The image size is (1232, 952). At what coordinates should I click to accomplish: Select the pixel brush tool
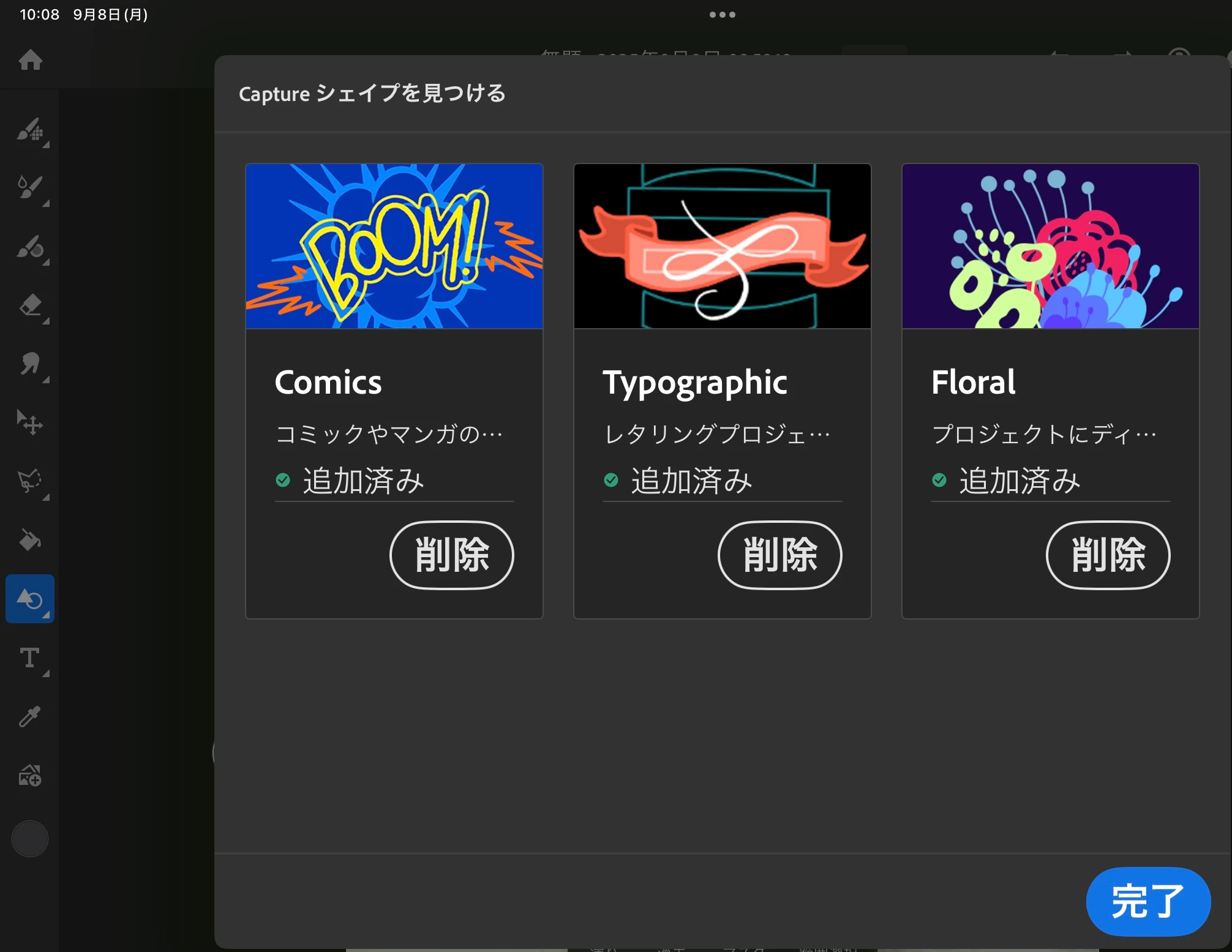[30, 130]
